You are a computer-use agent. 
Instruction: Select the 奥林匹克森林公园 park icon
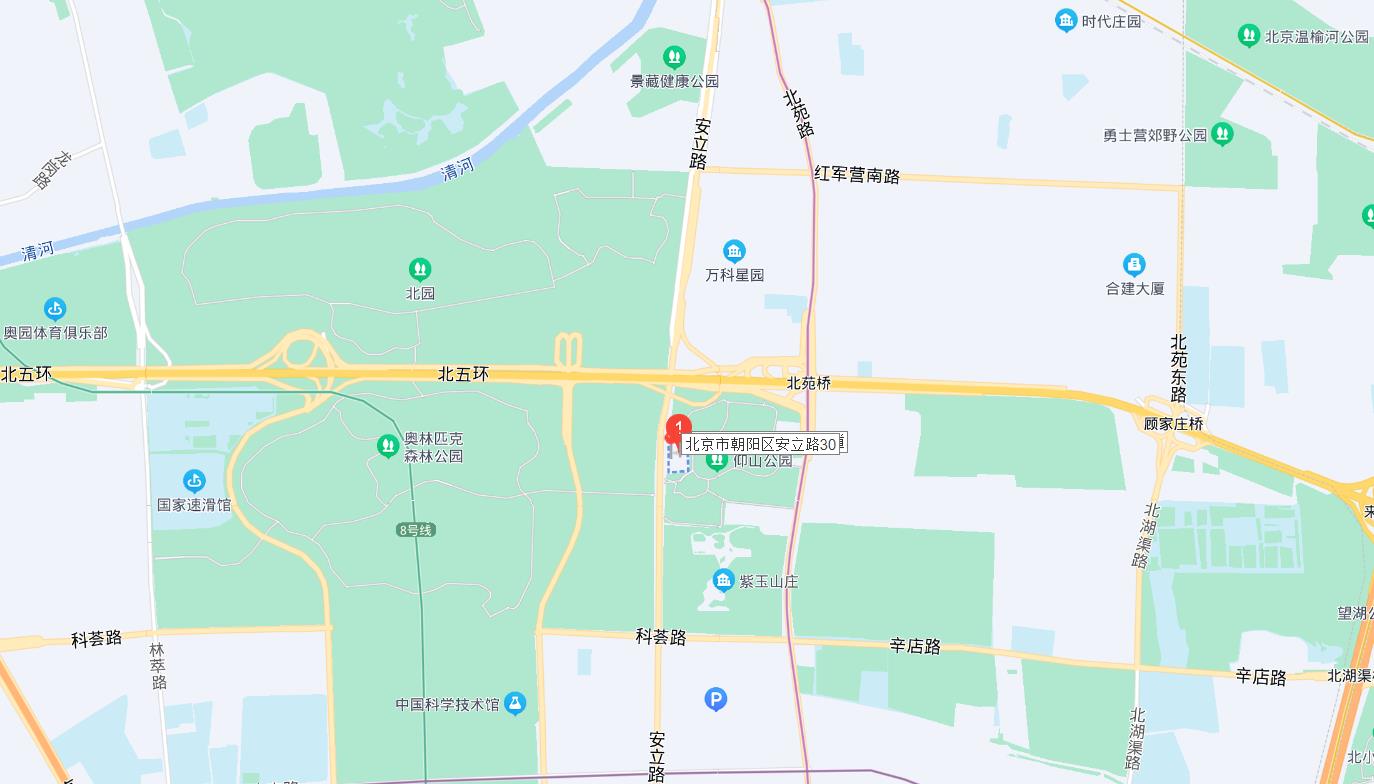pos(388,446)
